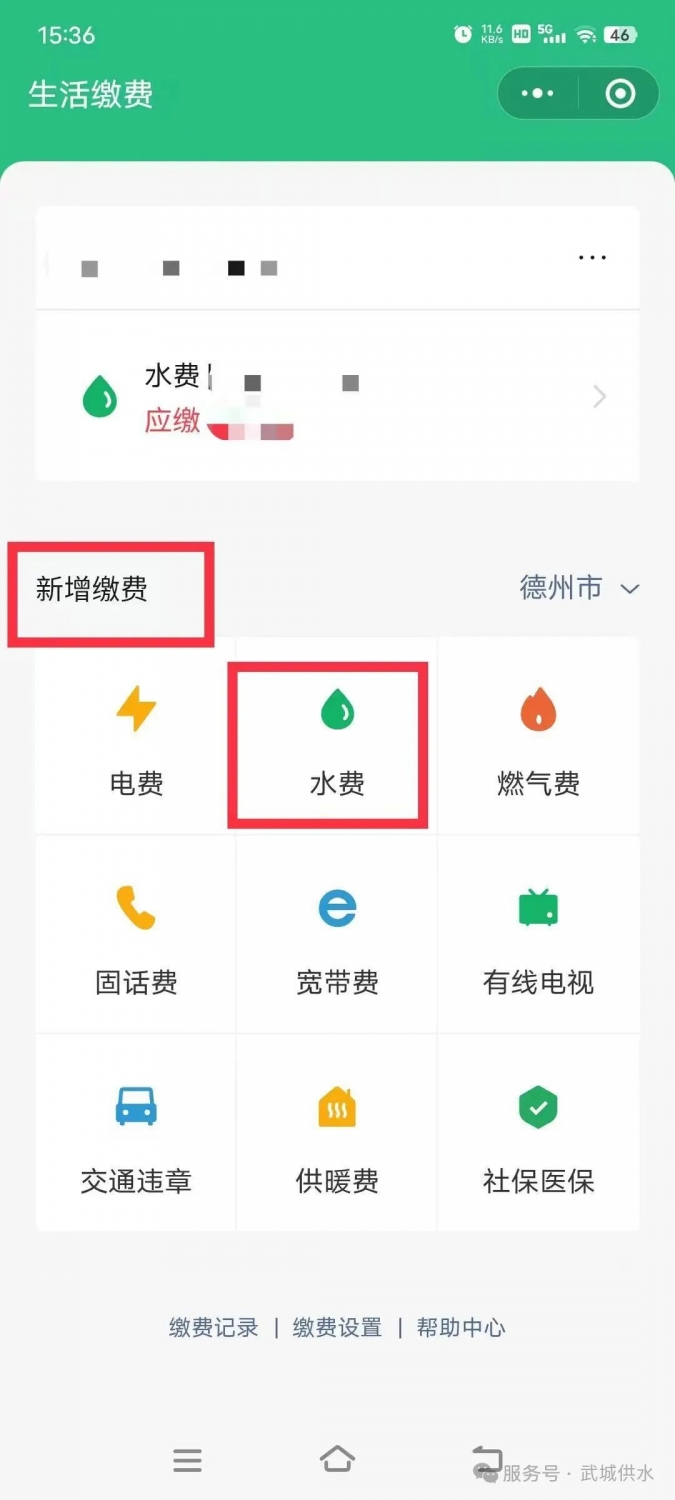Choose 燃气费 gas payment
675x1500 pixels.
(x=538, y=735)
